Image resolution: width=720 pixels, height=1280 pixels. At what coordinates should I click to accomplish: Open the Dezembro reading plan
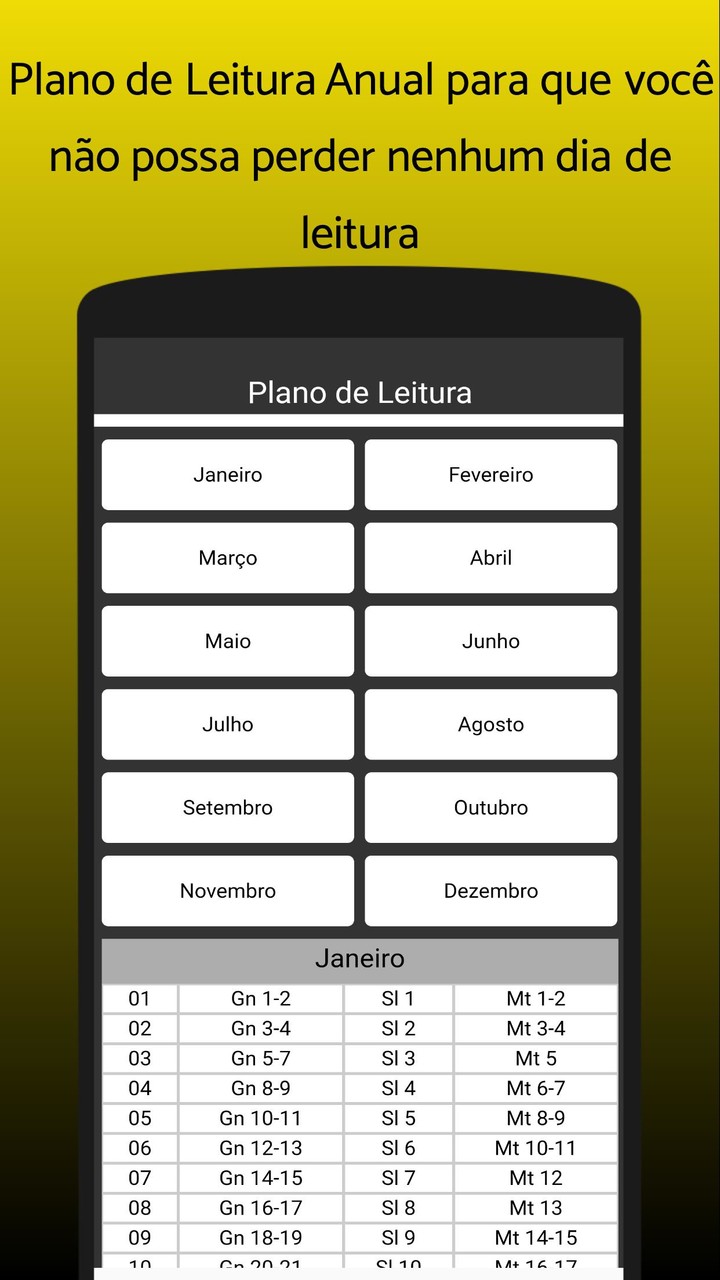tap(491, 890)
